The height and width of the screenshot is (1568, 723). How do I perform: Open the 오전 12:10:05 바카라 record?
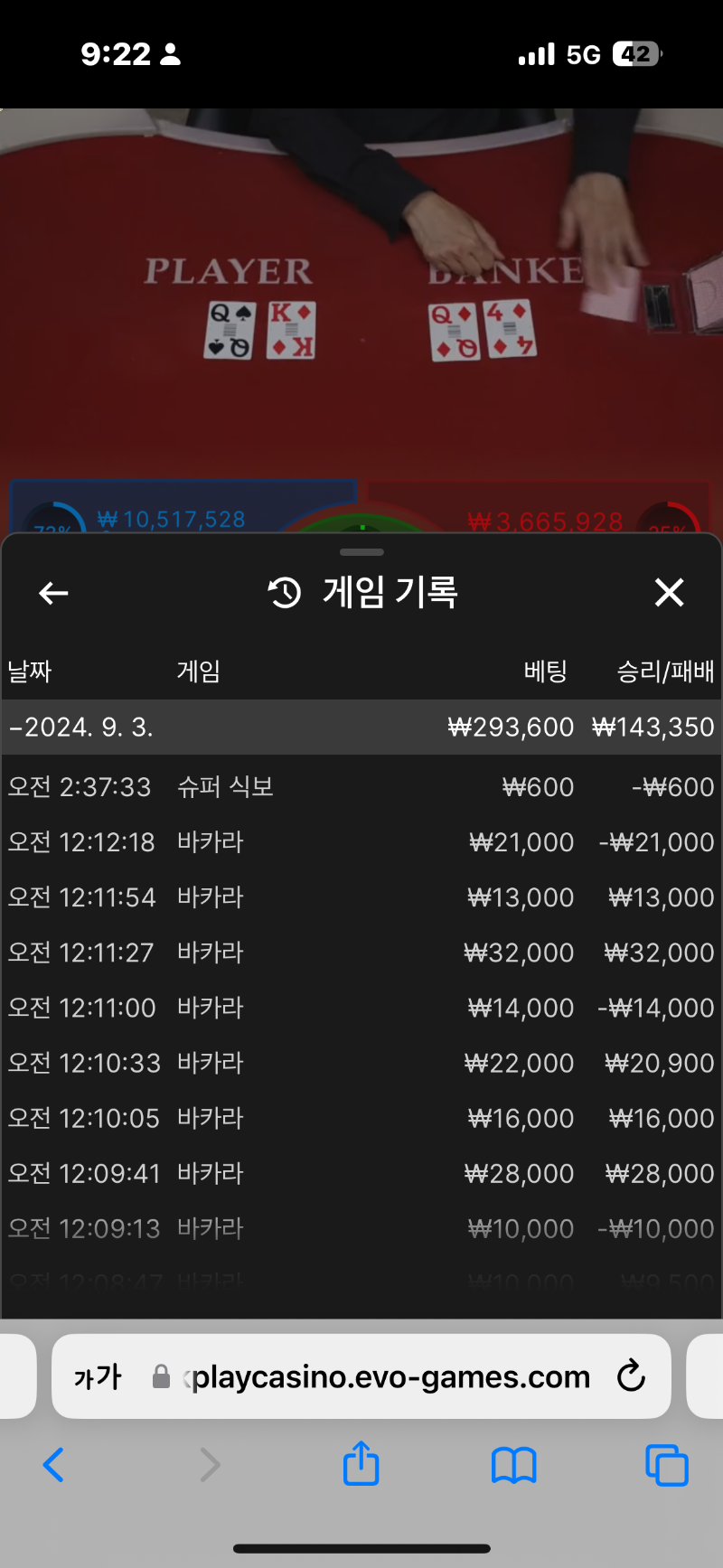click(361, 1118)
